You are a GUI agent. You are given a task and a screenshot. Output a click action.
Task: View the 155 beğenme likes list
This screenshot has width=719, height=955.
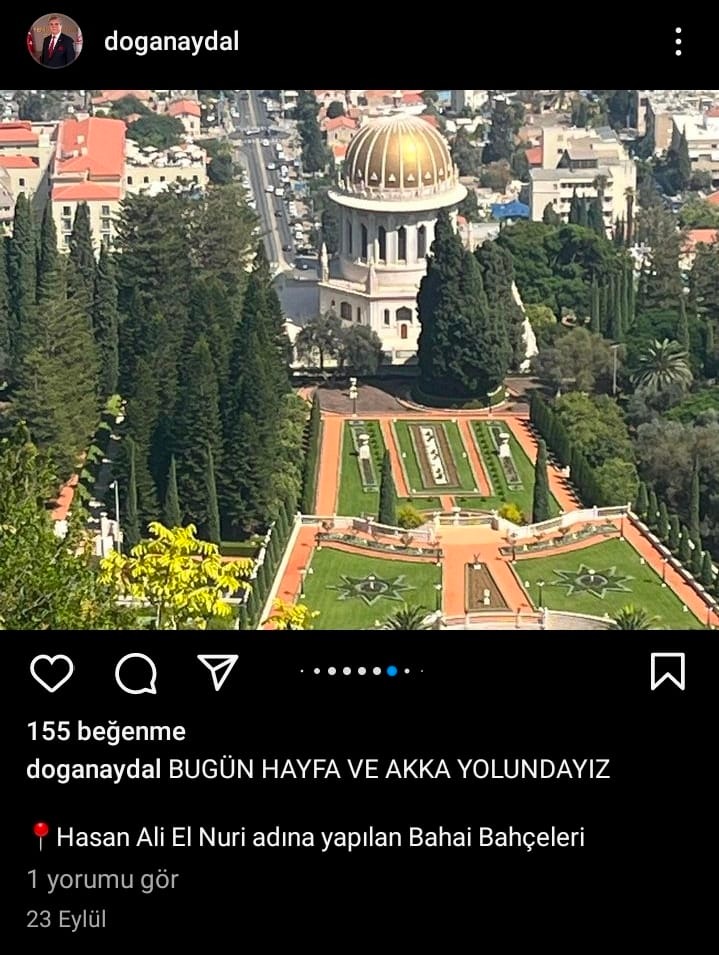(106, 731)
